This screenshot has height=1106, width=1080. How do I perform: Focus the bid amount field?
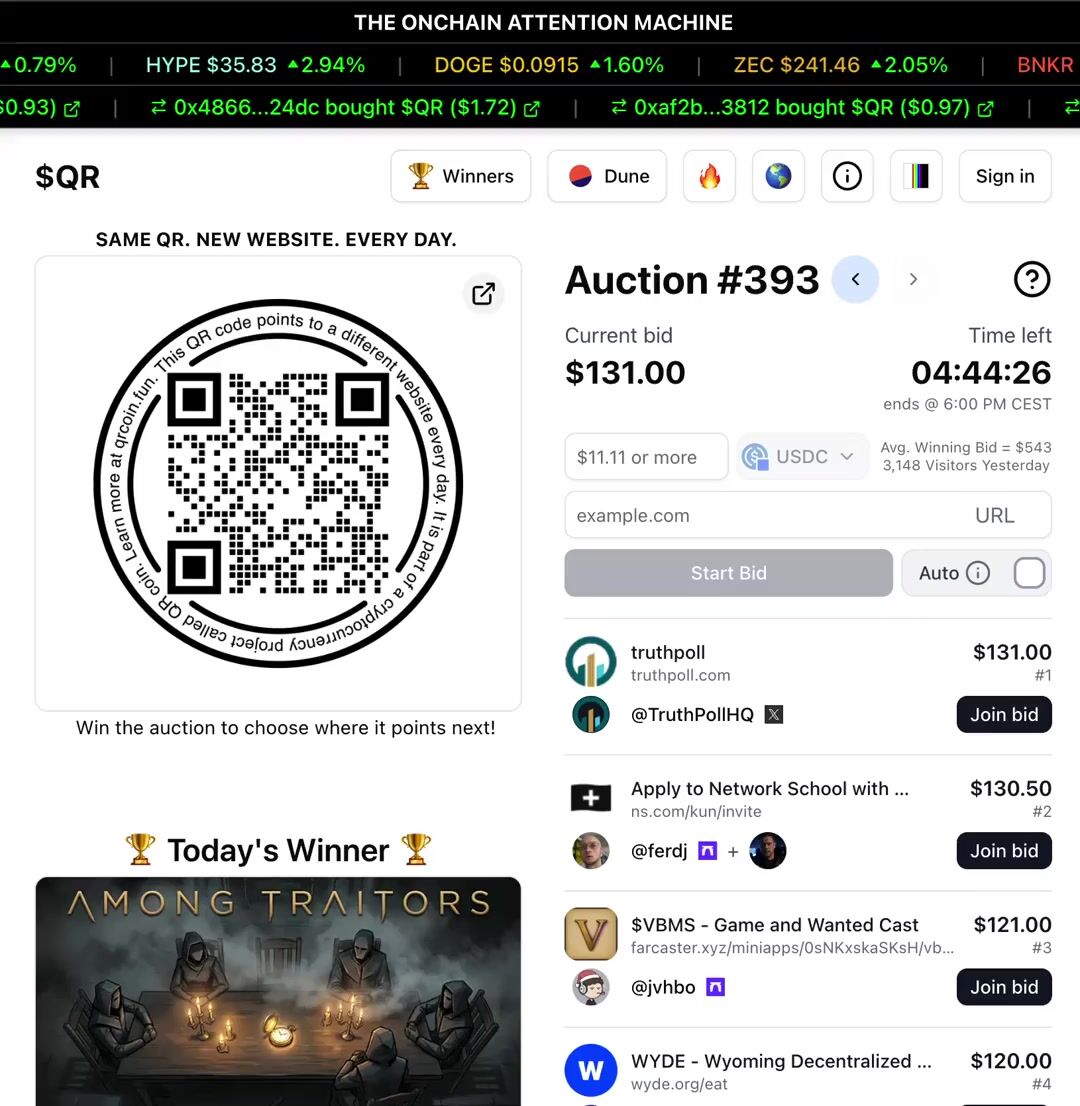(645, 457)
